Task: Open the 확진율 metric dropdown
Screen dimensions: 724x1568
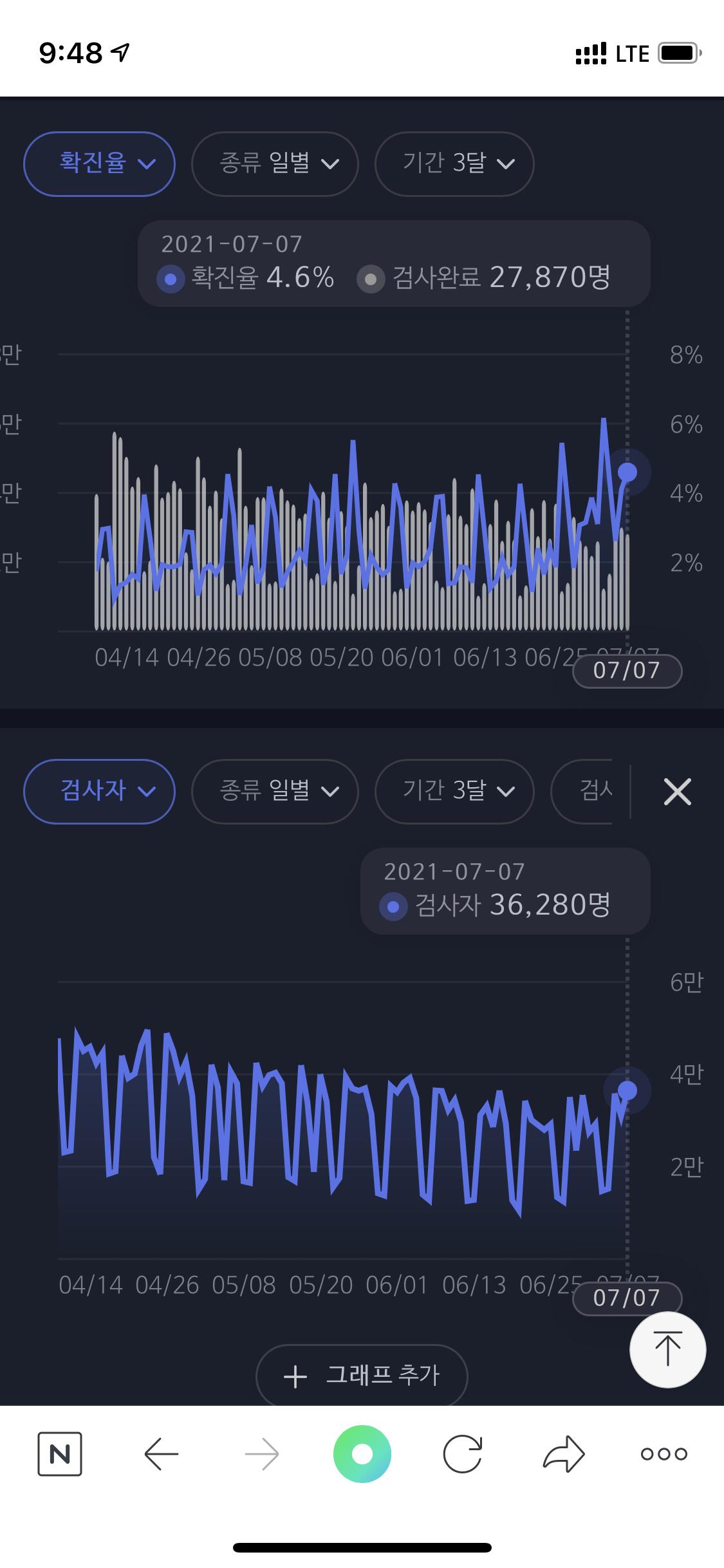Action: point(99,163)
